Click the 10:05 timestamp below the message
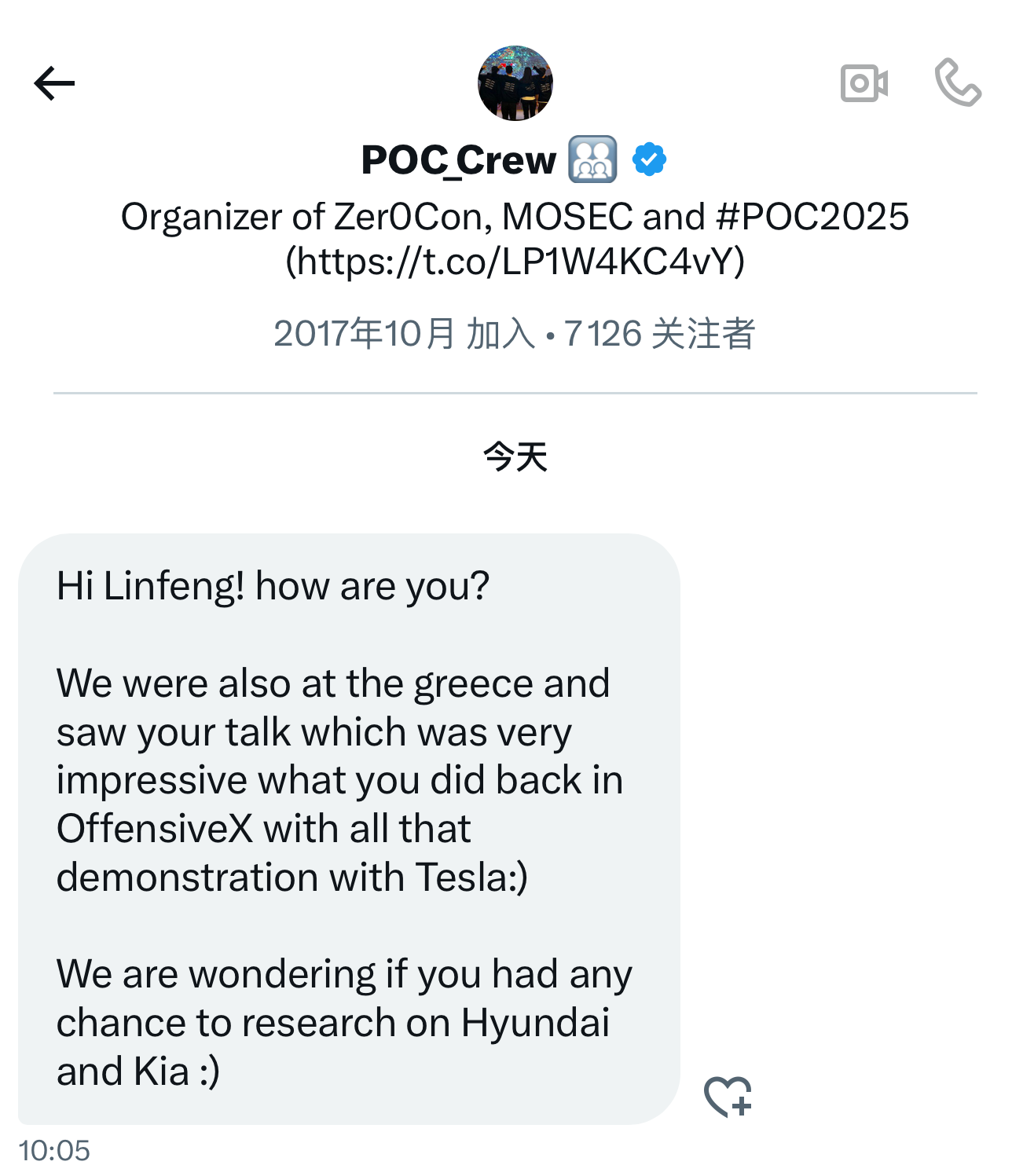The image size is (1034, 1176). 53,1152
